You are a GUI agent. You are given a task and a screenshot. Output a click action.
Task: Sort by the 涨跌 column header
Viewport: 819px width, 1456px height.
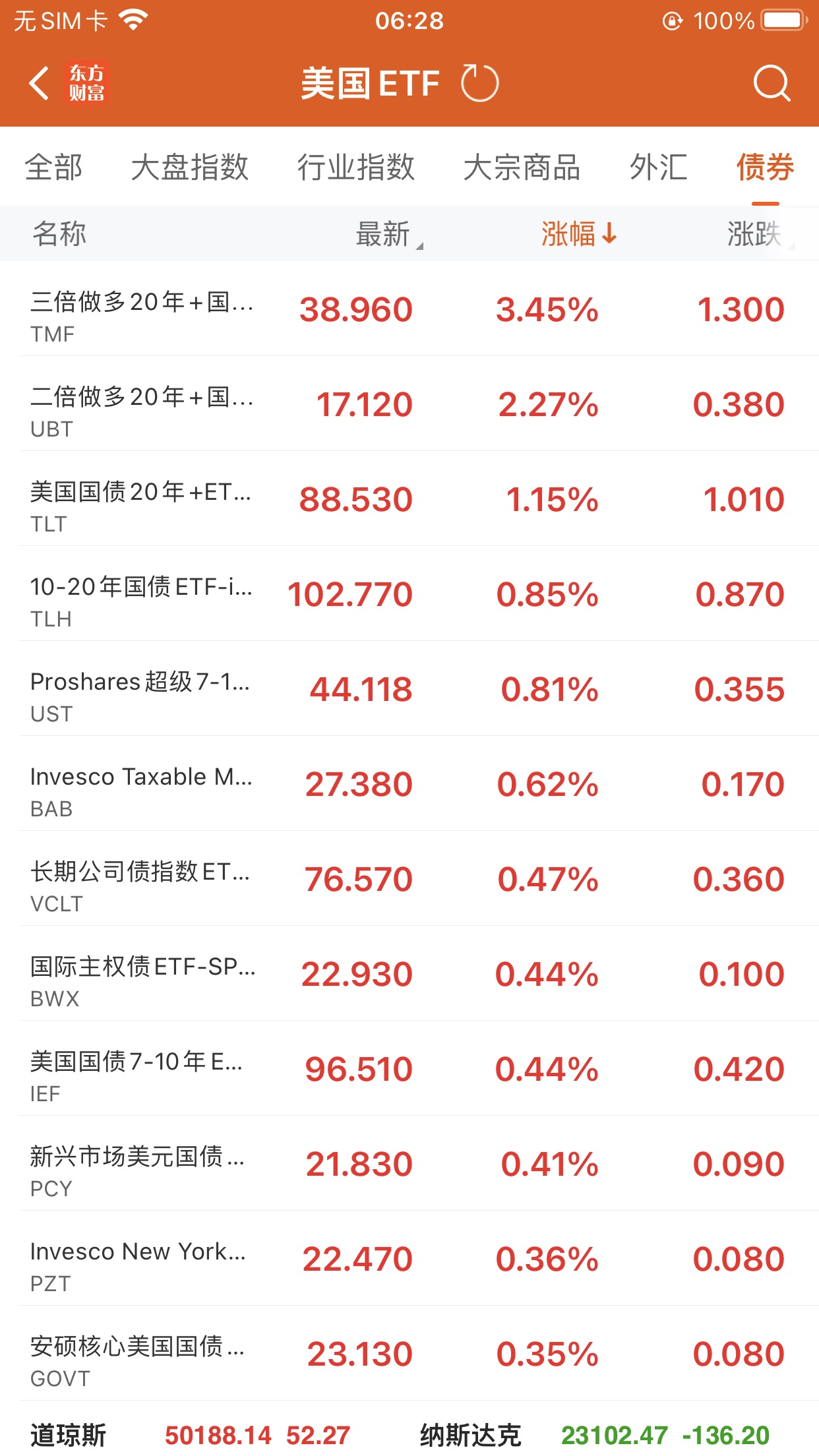(x=755, y=234)
